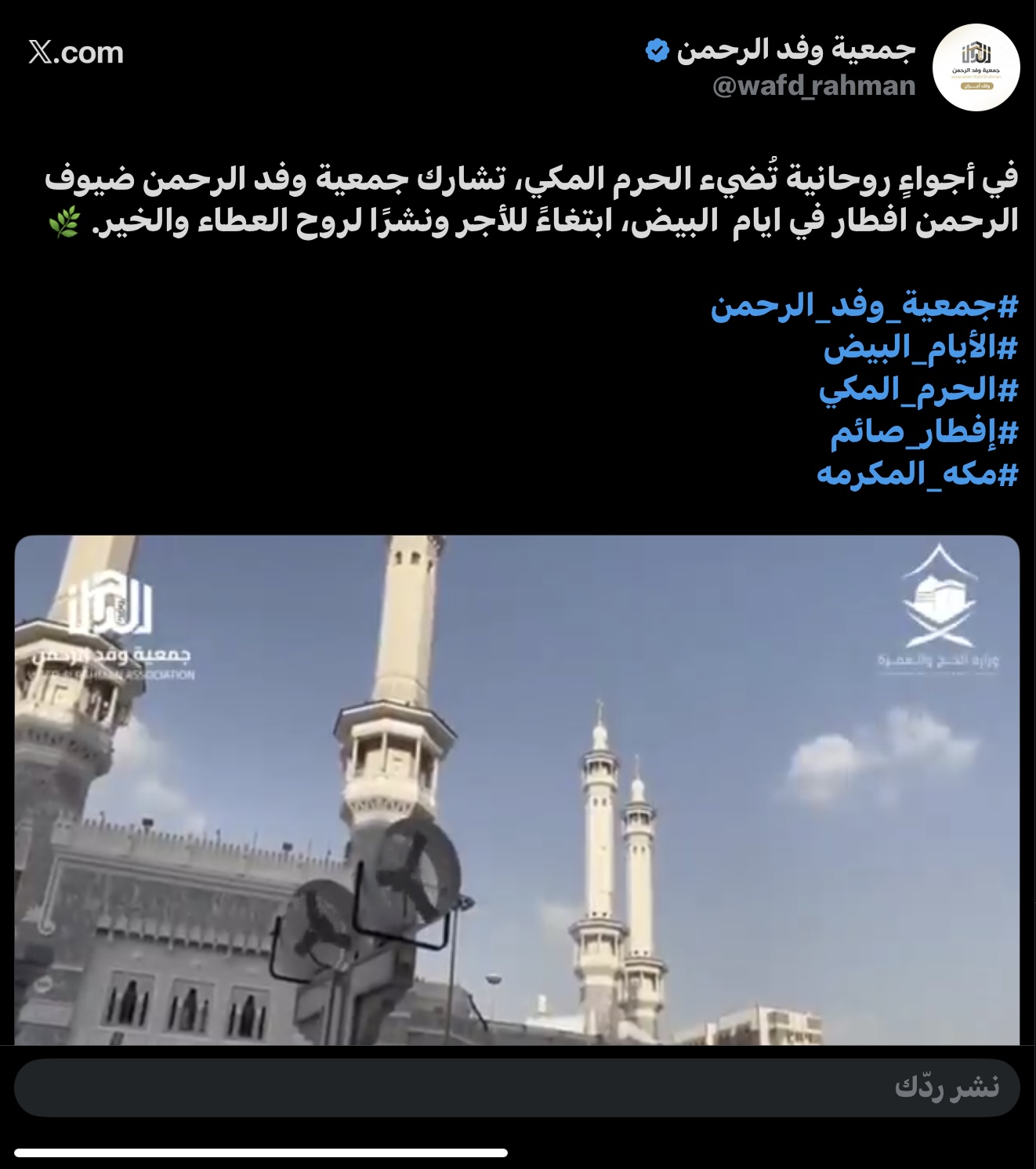Open hashtag #جمعية_وفد_الرحمن
Image resolution: width=1036 pixels, height=1169 pixels.
864,305
